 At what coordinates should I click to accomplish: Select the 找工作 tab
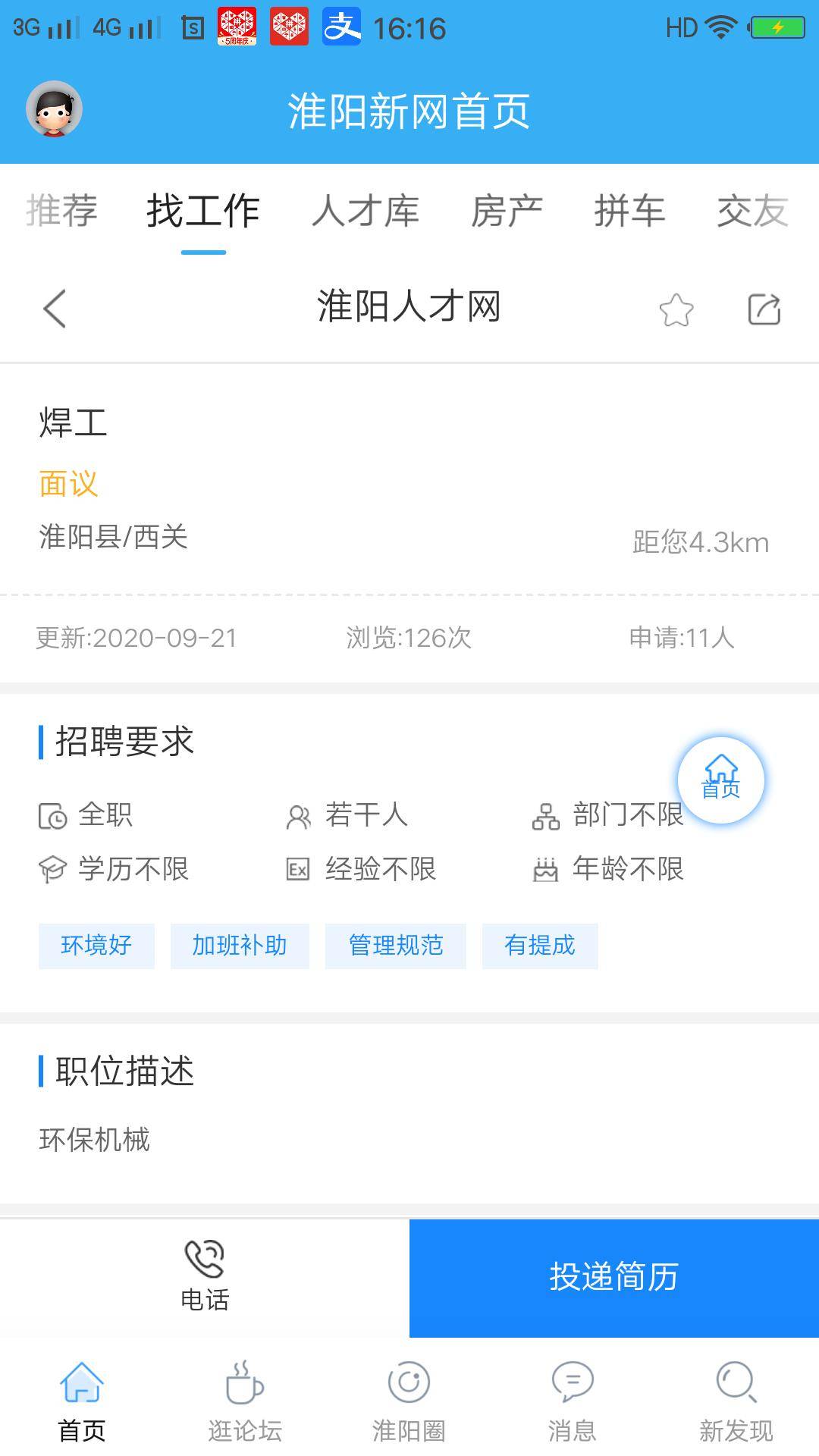pyautogui.click(x=203, y=211)
